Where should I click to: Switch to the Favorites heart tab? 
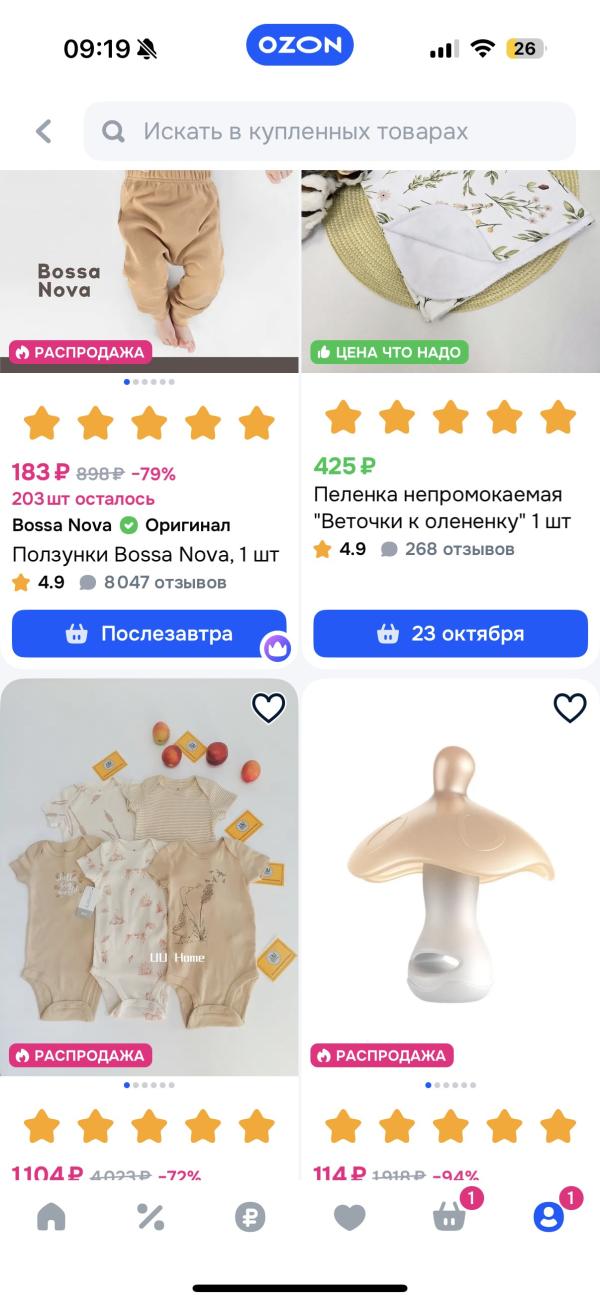coord(349,1216)
